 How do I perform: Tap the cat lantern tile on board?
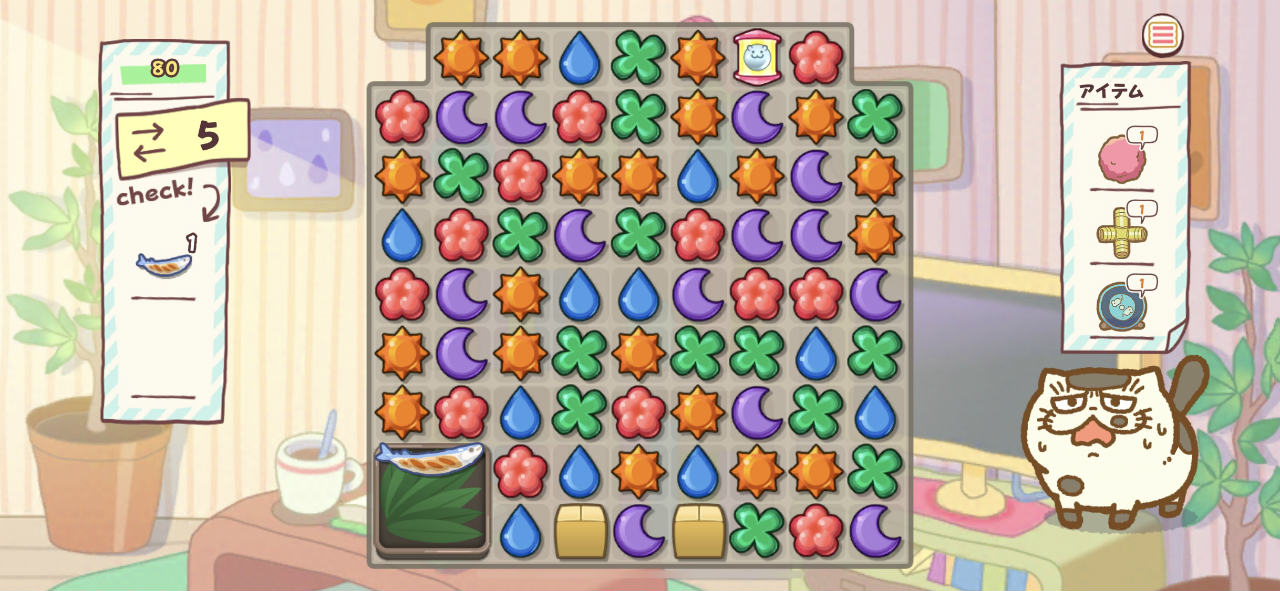click(757, 56)
